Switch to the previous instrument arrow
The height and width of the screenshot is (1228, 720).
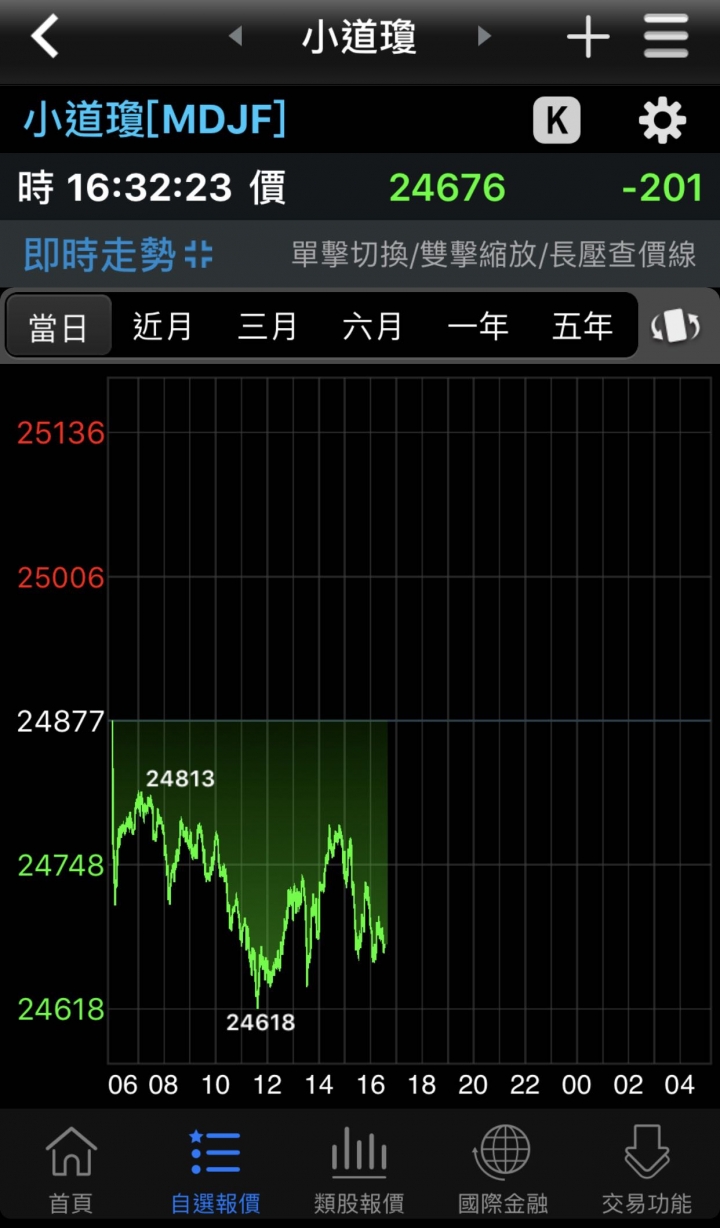[235, 37]
